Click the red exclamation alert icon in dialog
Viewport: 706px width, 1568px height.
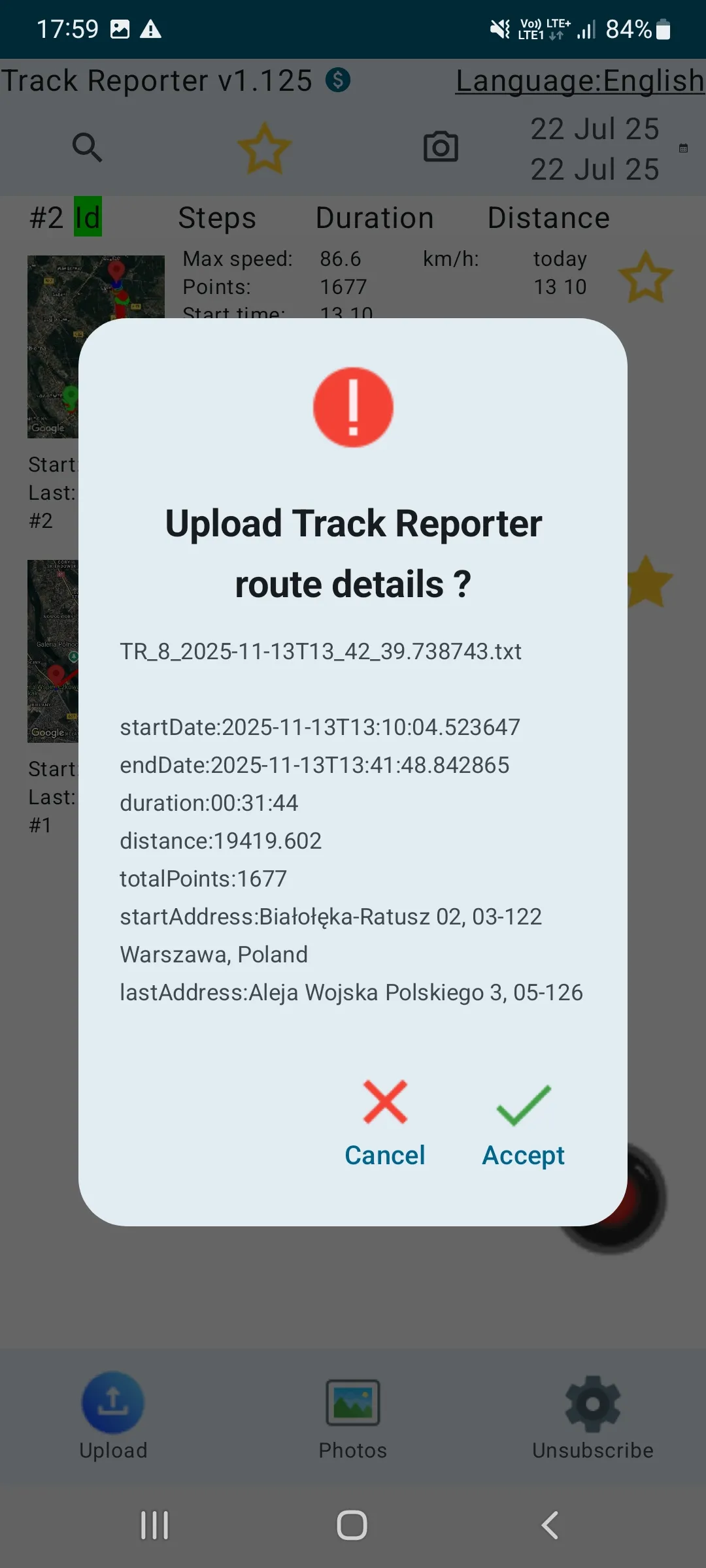353,407
